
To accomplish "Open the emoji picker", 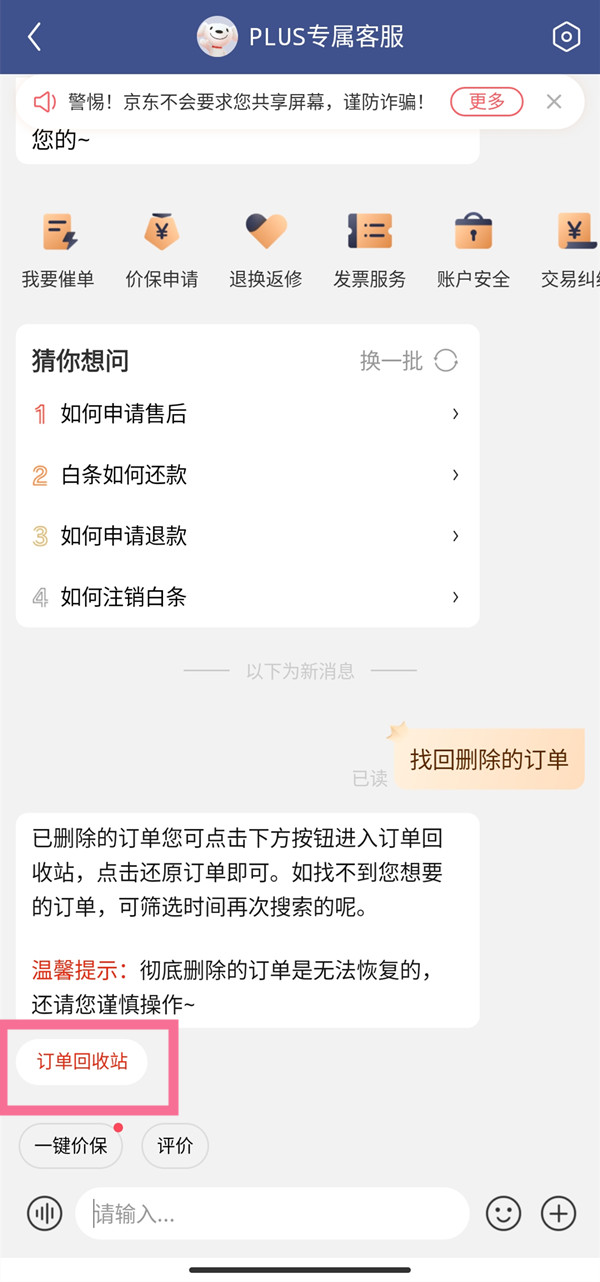I will tap(504, 1214).
